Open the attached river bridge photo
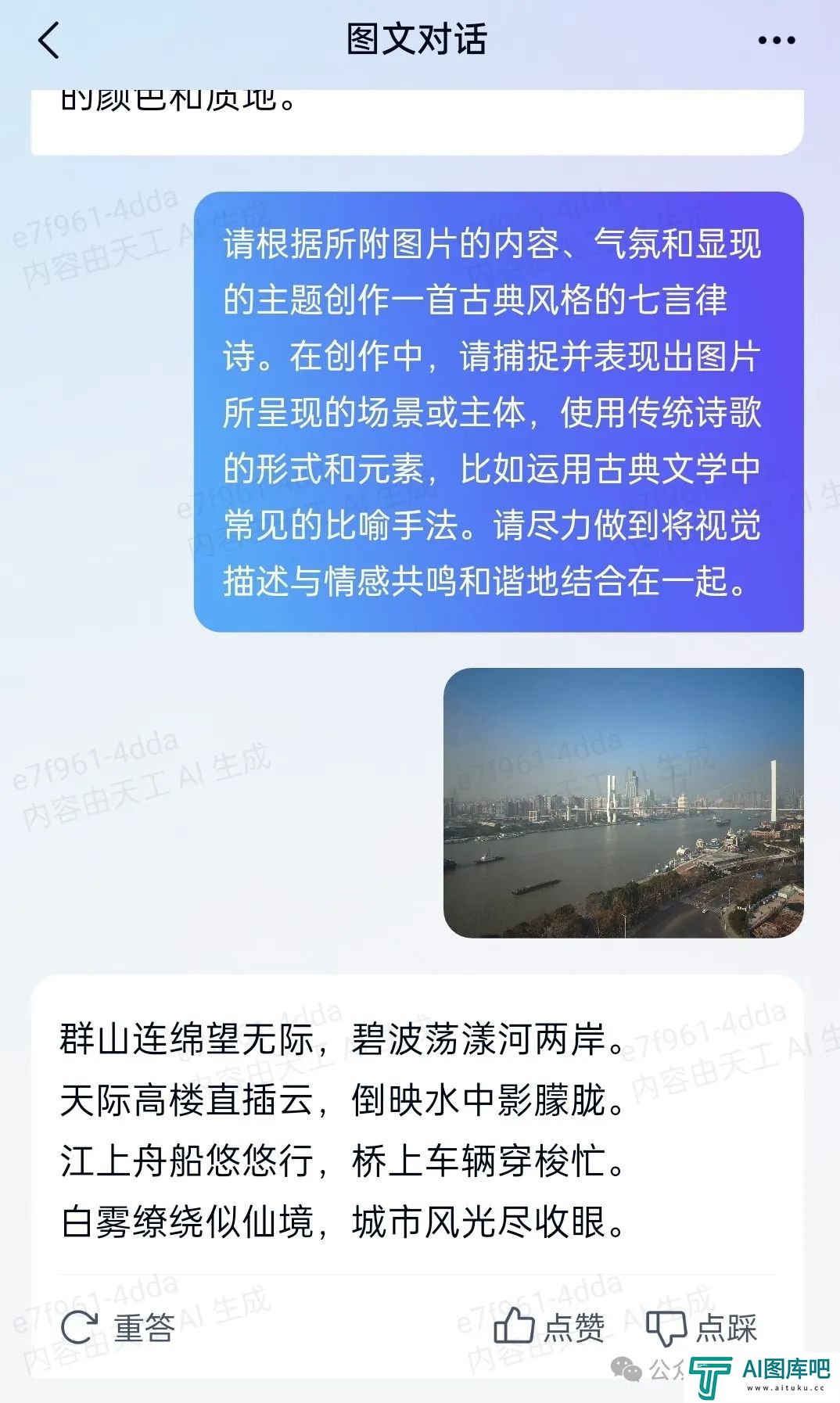Viewport: 840px width, 1403px height. click(x=623, y=802)
